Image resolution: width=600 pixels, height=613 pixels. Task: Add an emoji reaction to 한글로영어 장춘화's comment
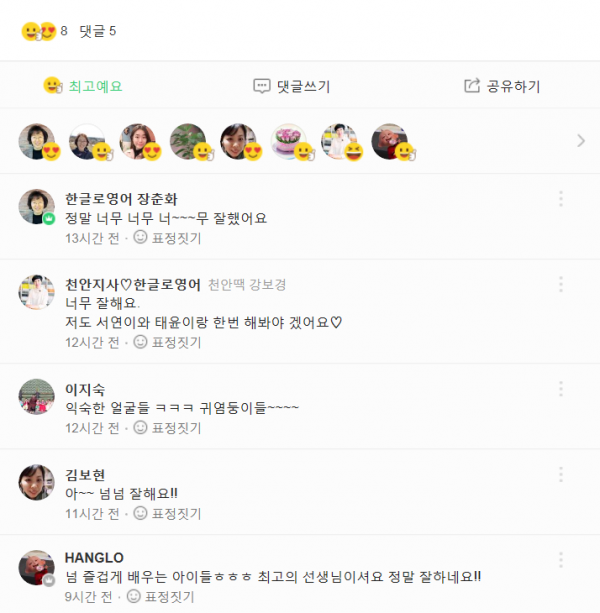(x=167, y=238)
